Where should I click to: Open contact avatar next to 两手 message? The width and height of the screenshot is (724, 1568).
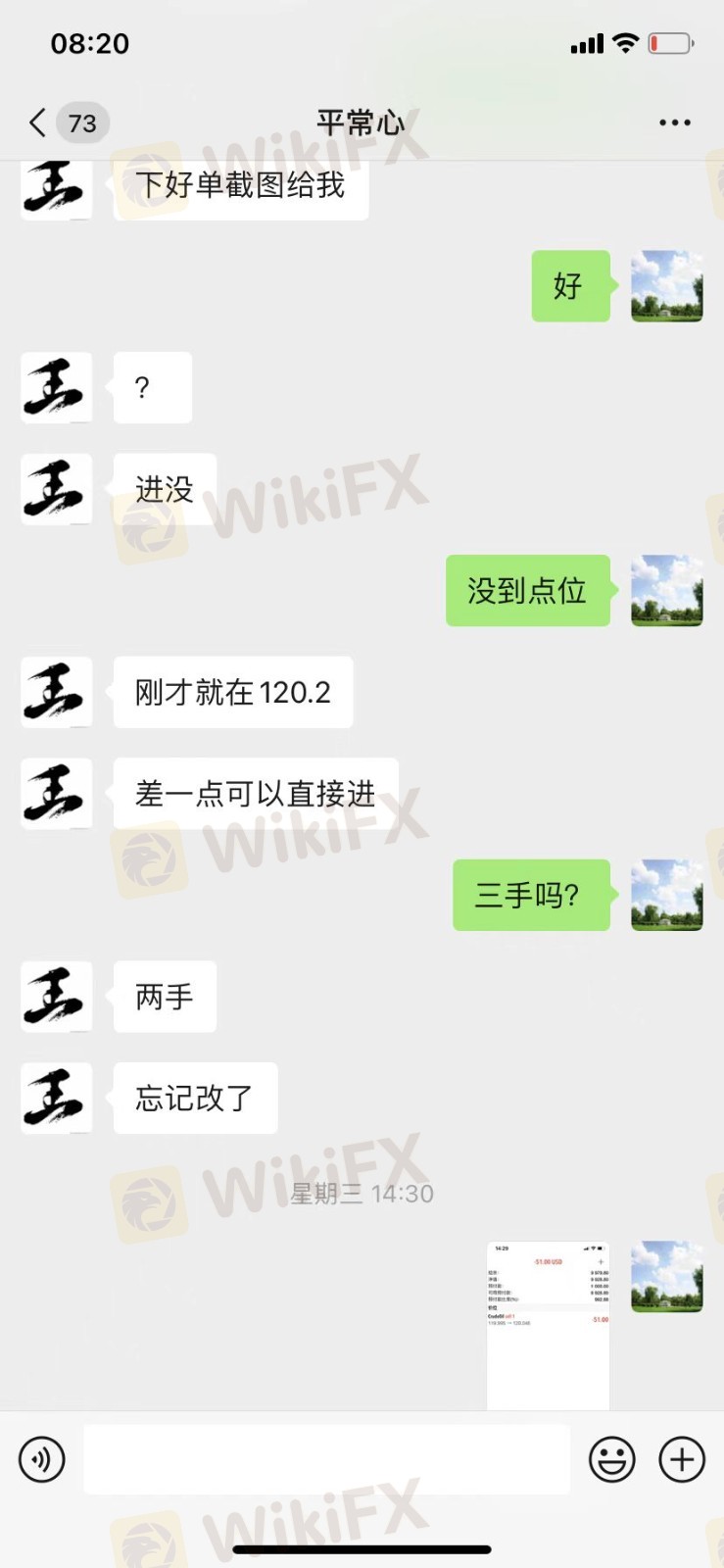click(56, 997)
